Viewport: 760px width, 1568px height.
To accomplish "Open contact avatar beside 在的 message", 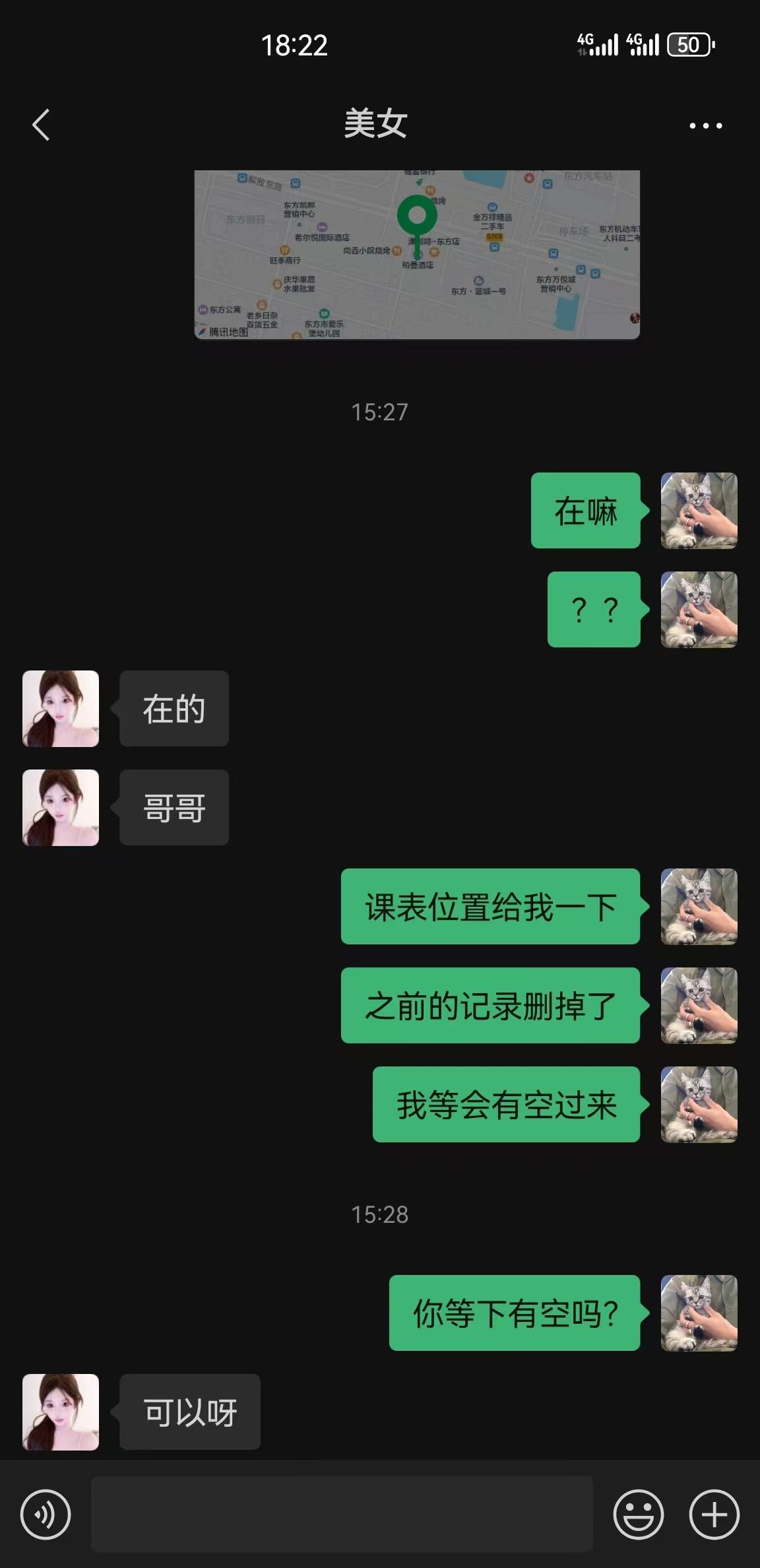I will pos(61,709).
